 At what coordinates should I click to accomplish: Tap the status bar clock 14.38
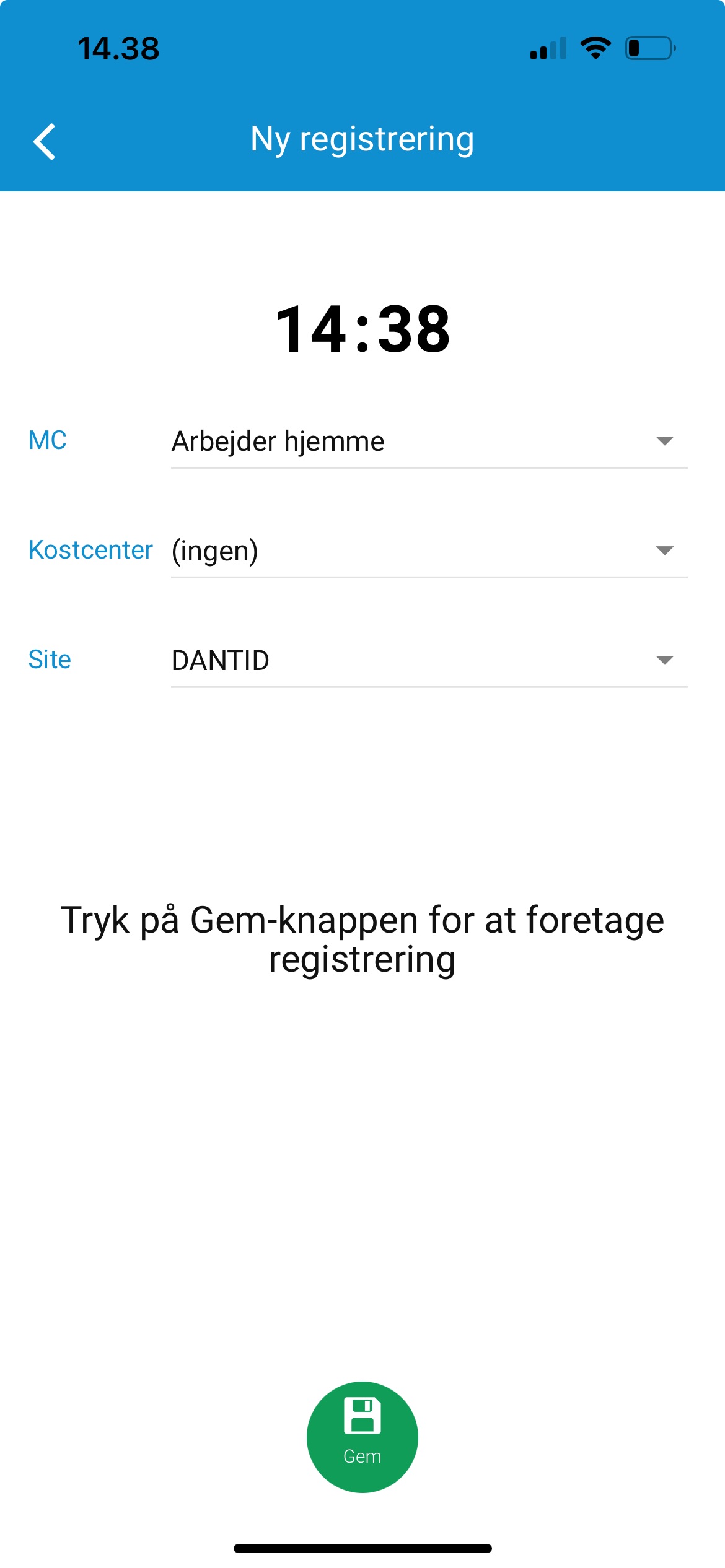pos(120,48)
